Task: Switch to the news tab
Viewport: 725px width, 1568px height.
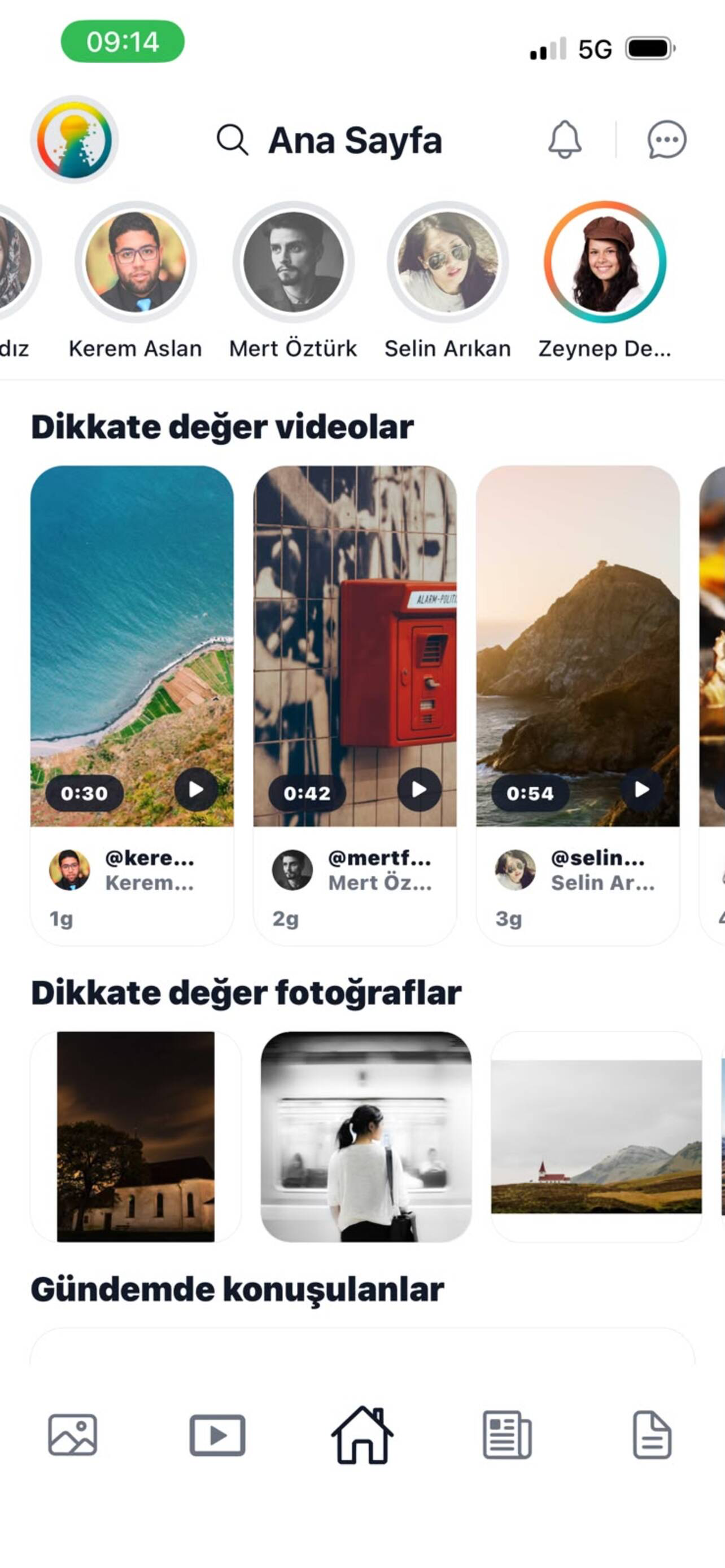Action: (x=507, y=1435)
